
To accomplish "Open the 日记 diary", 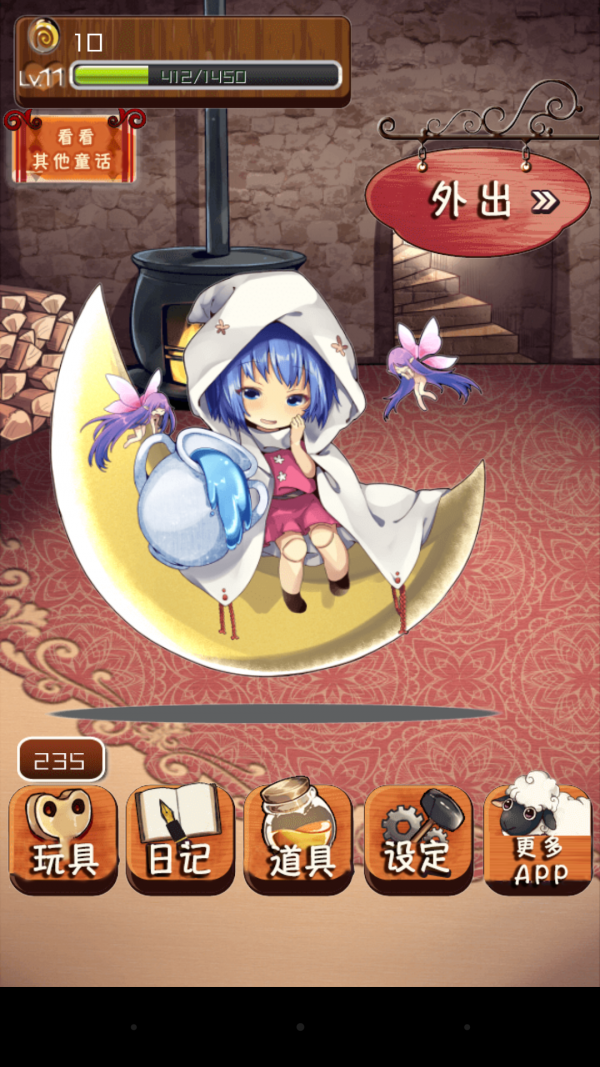I will [181, 840].
